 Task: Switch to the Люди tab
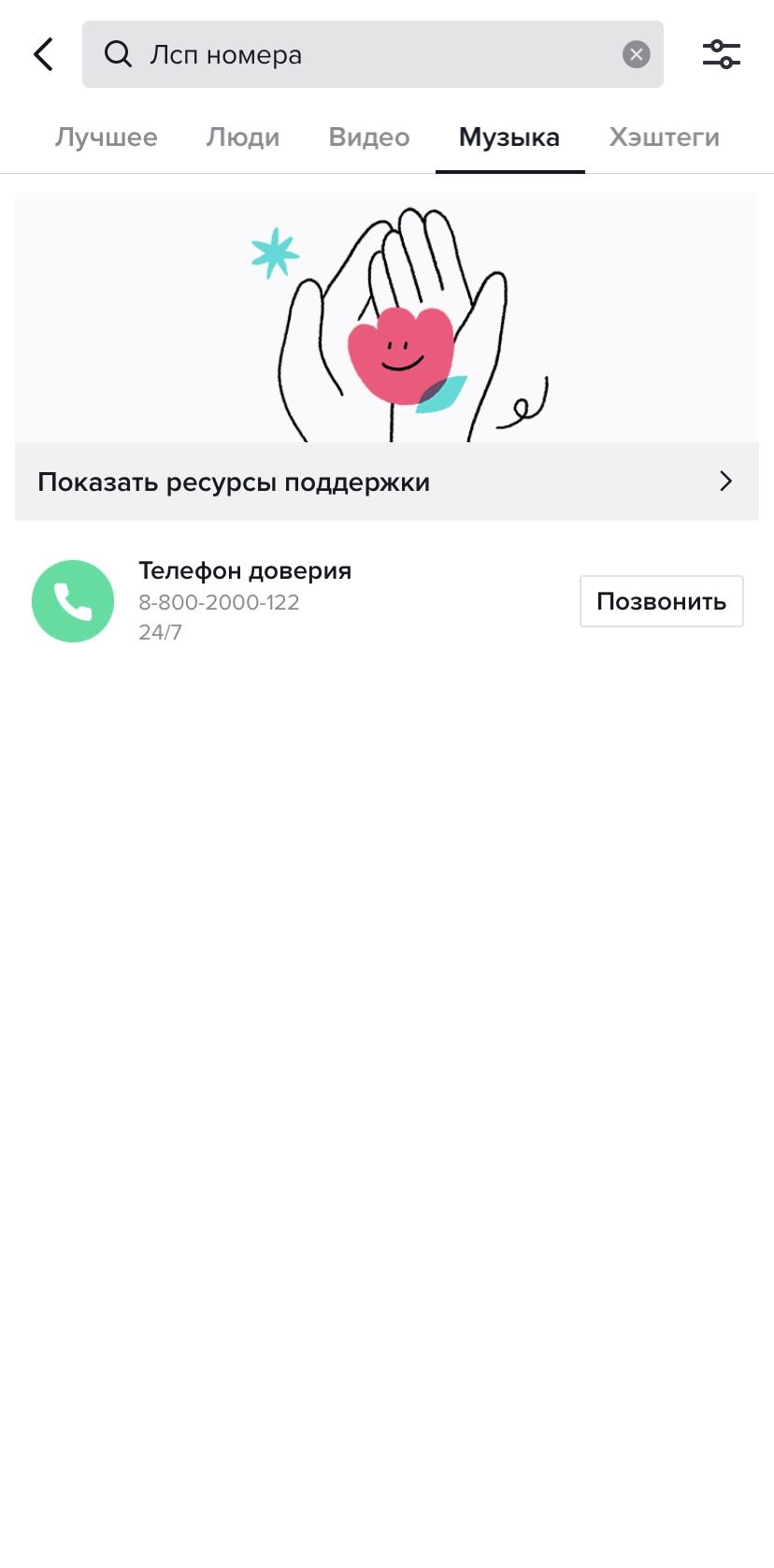[243, 137]
